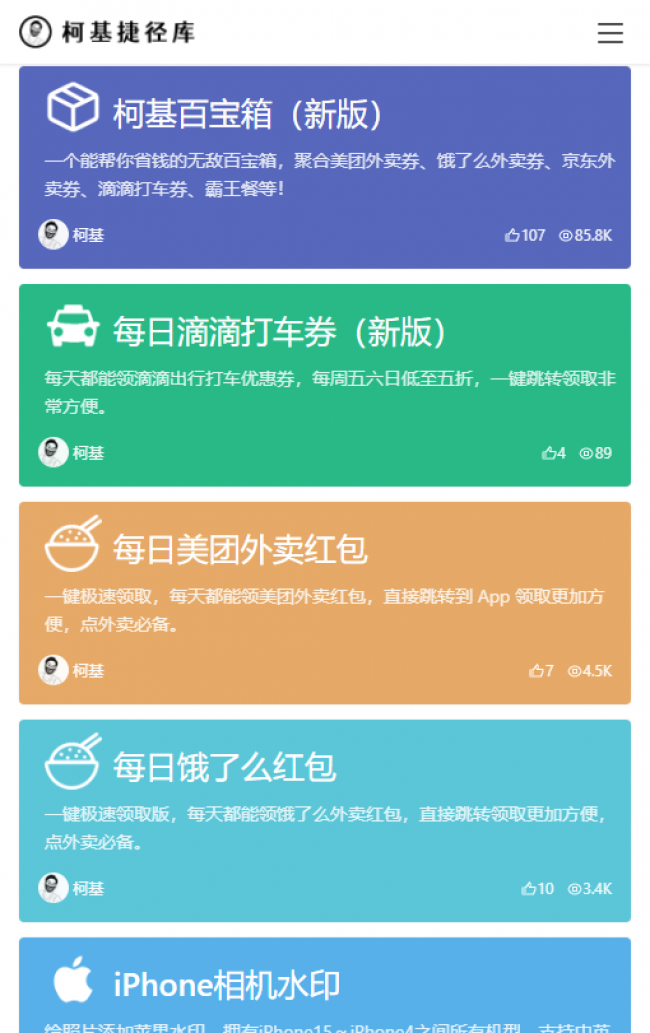The height and width of the screenshot is (1033, 650).
Task: Open the 柯基百宝箱（新版） card
Action: (248, 115)
